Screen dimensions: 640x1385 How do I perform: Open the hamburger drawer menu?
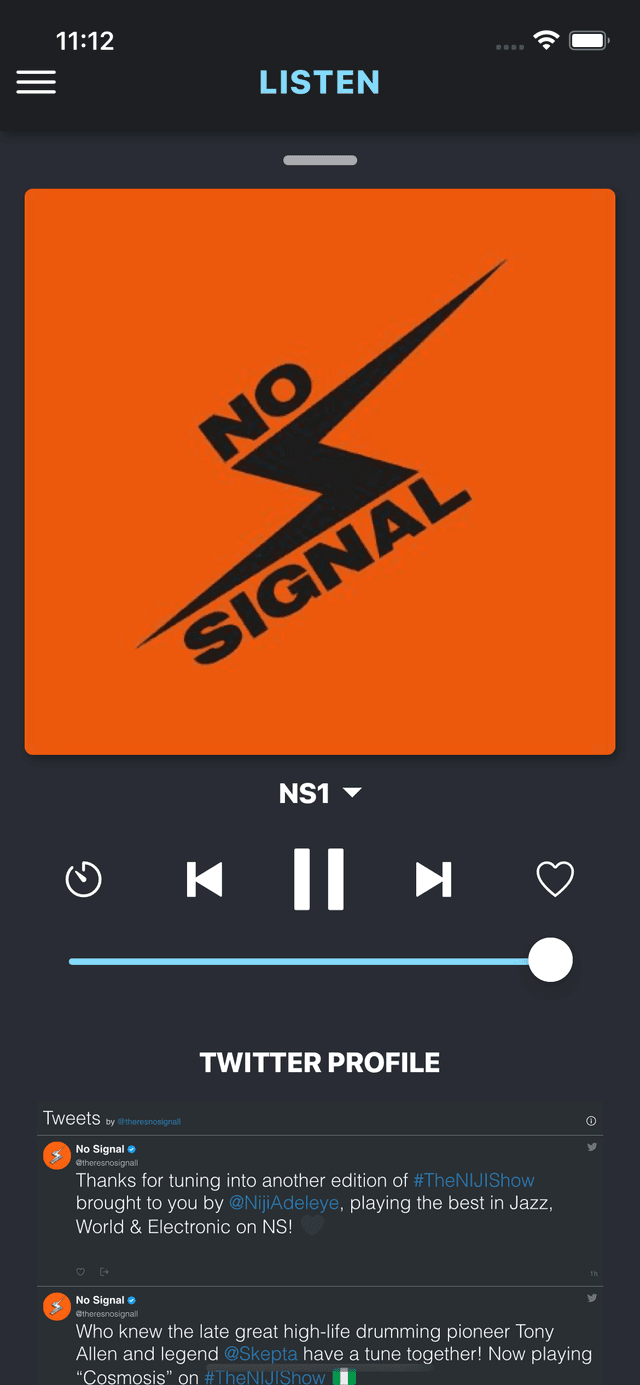[x=36, y=82]
